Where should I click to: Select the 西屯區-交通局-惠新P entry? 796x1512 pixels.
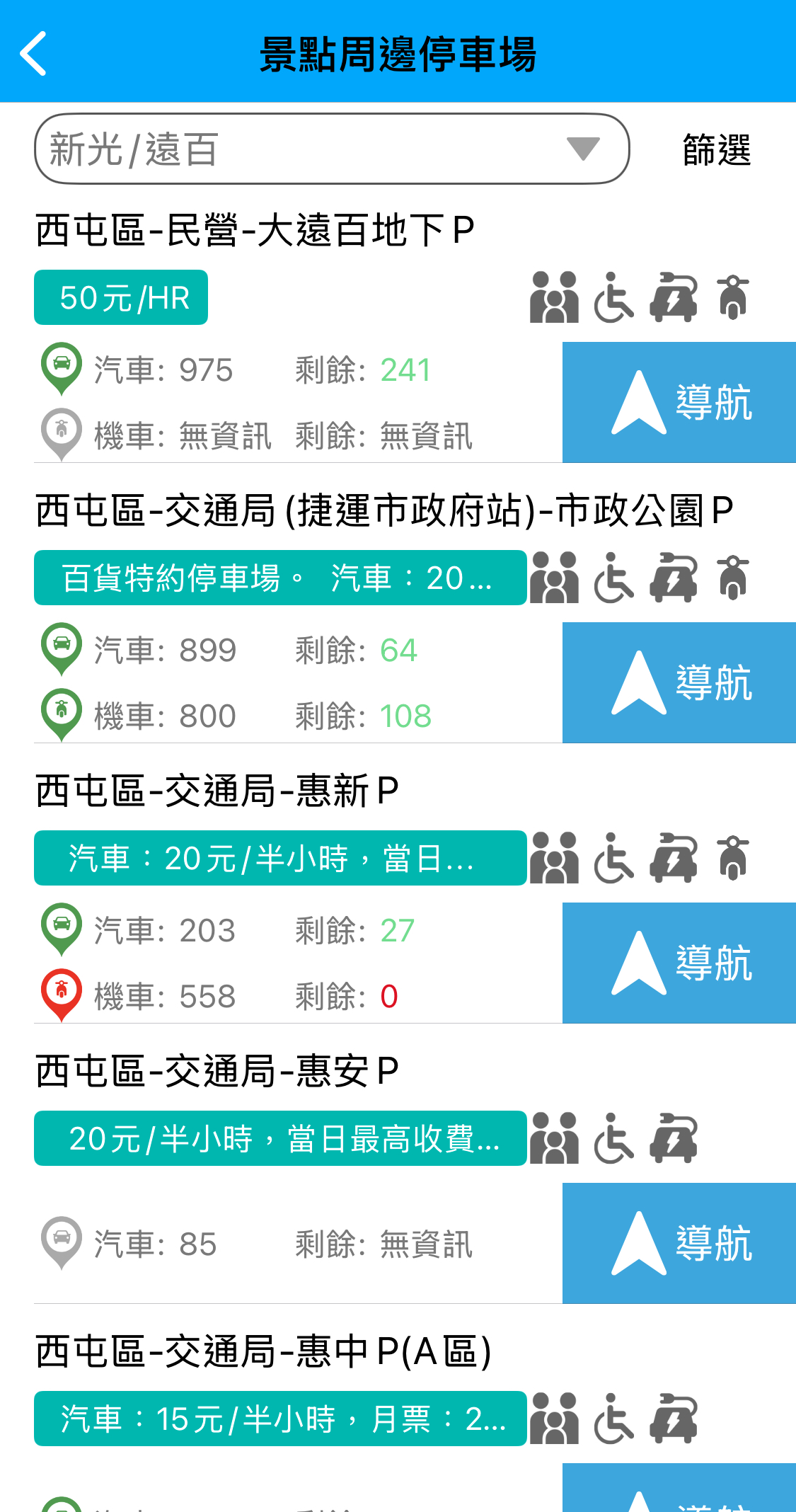pyautogui.click(x=217, y=791)
